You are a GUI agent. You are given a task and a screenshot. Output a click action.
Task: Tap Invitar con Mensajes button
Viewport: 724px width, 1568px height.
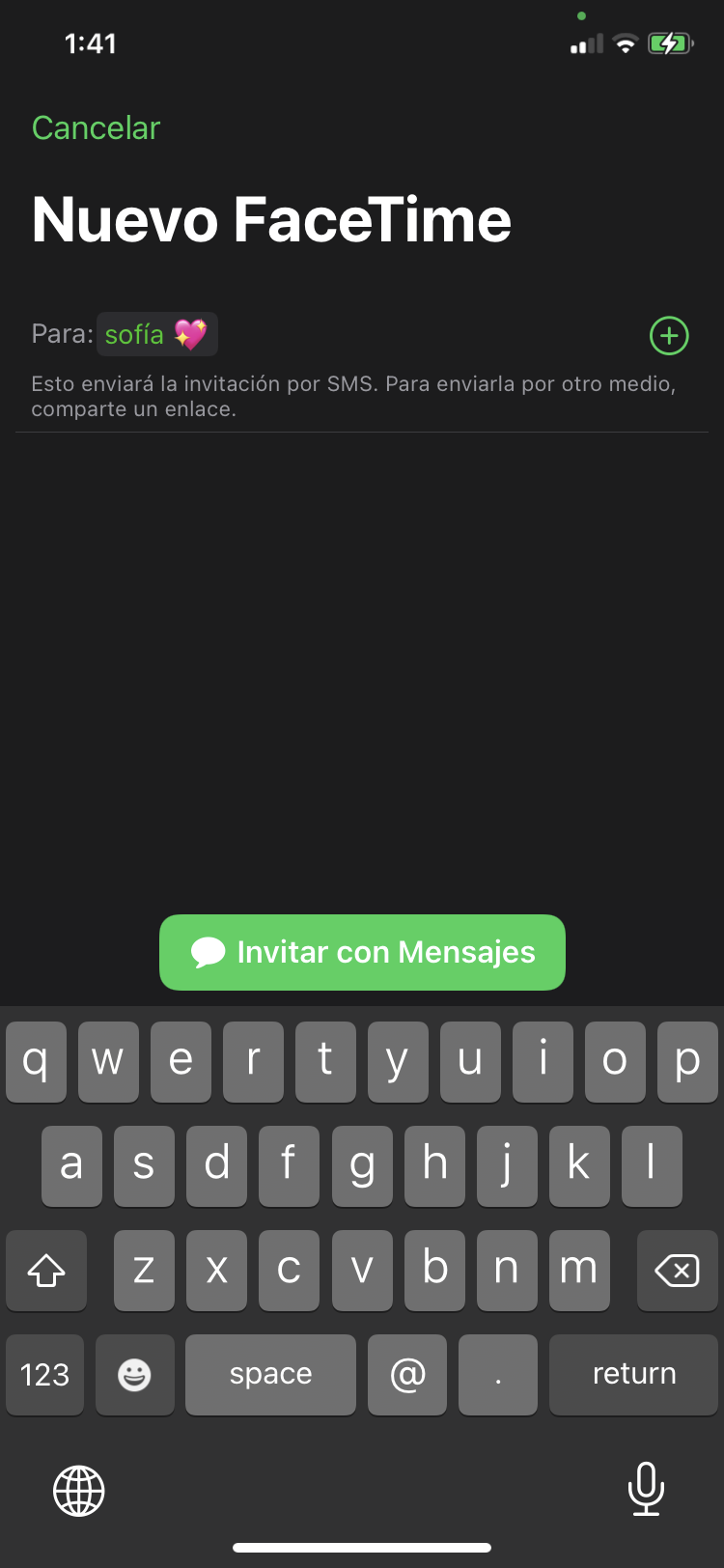click(362, 952)
